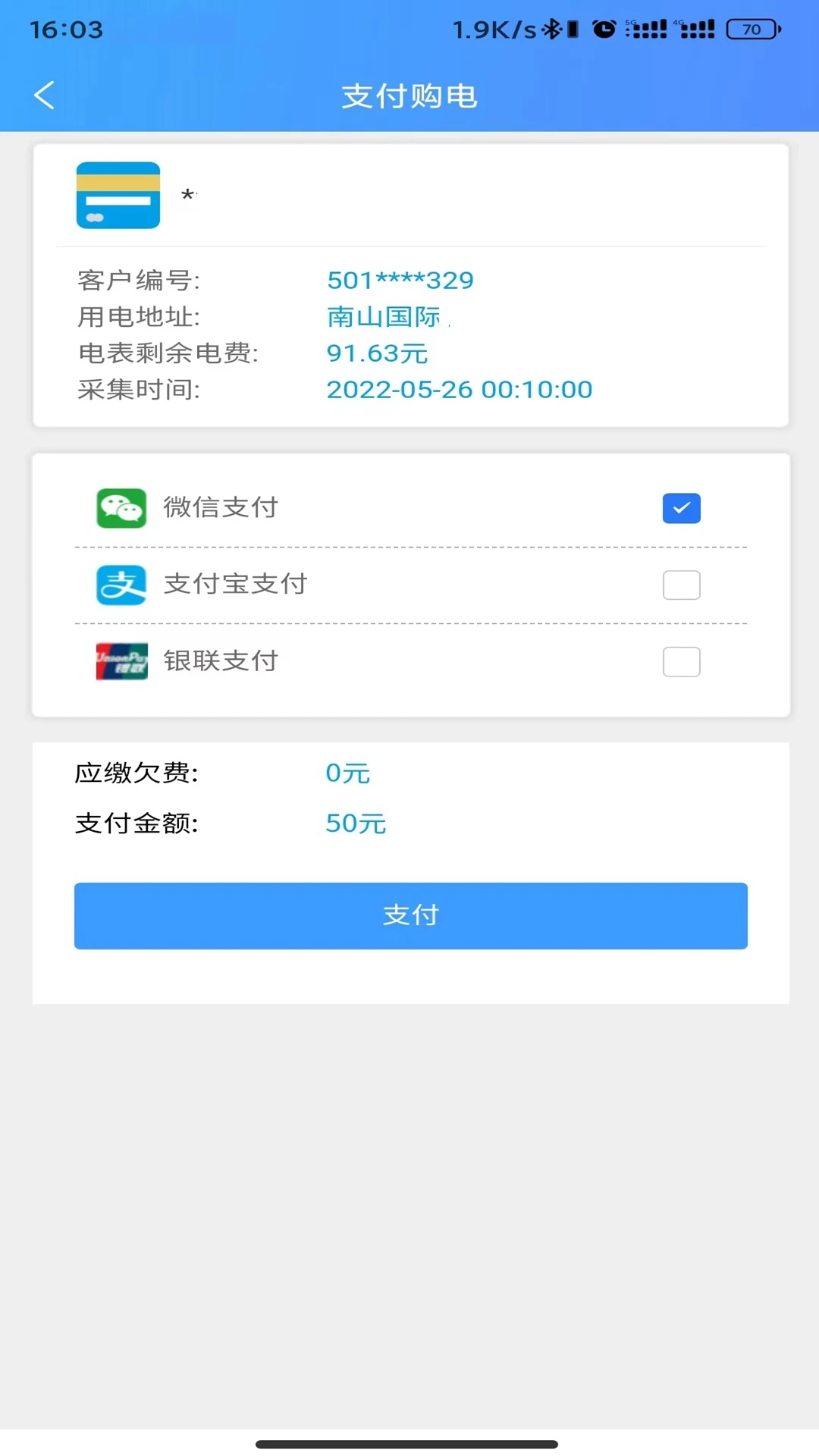Click the 应缴欠费 amount of 0元
The width and height of the screenshot is (819, 1456).
[347, 773]
